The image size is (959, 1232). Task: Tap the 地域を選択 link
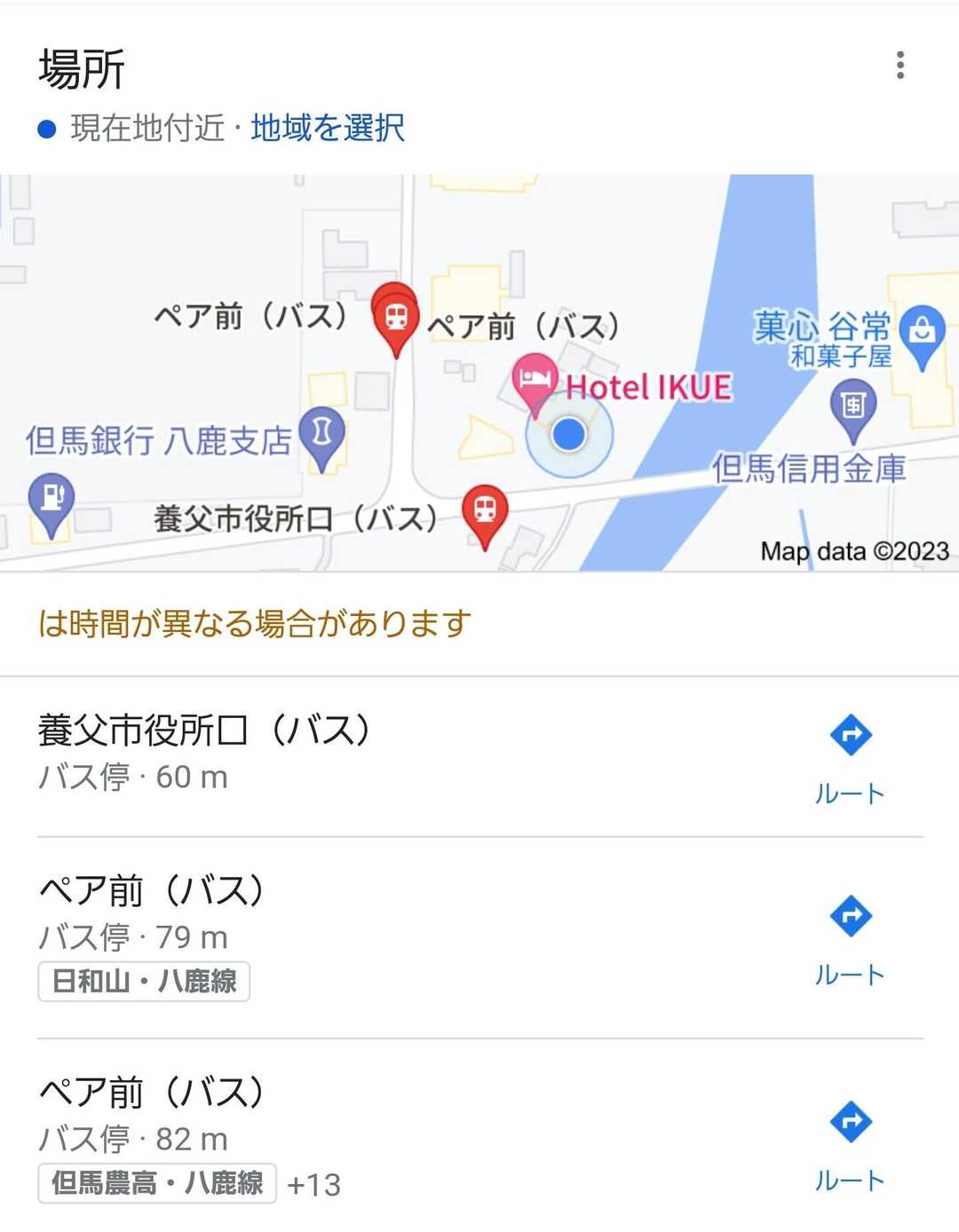tap(328, 128)
